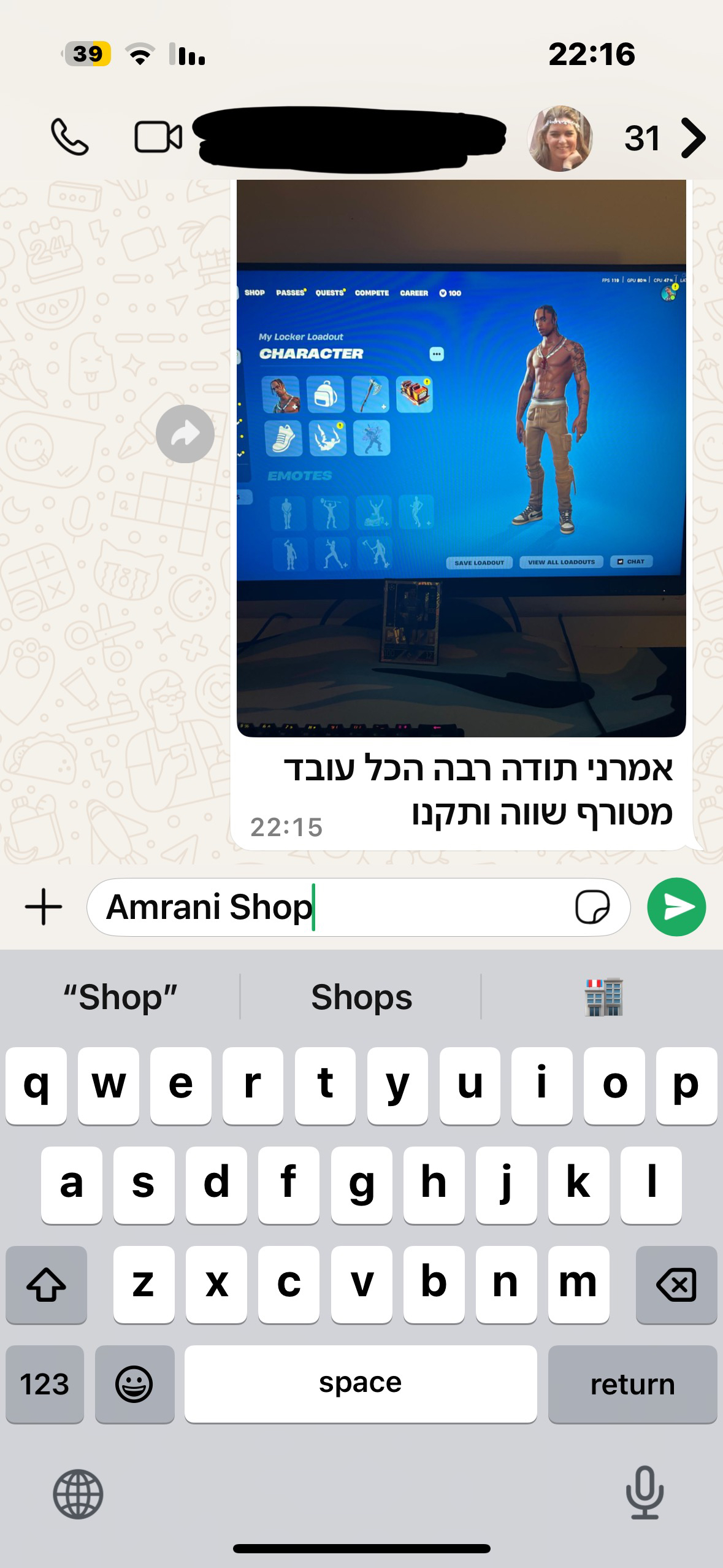
Task: Switch keyboard language with the globe
Action: [78, 1494]
